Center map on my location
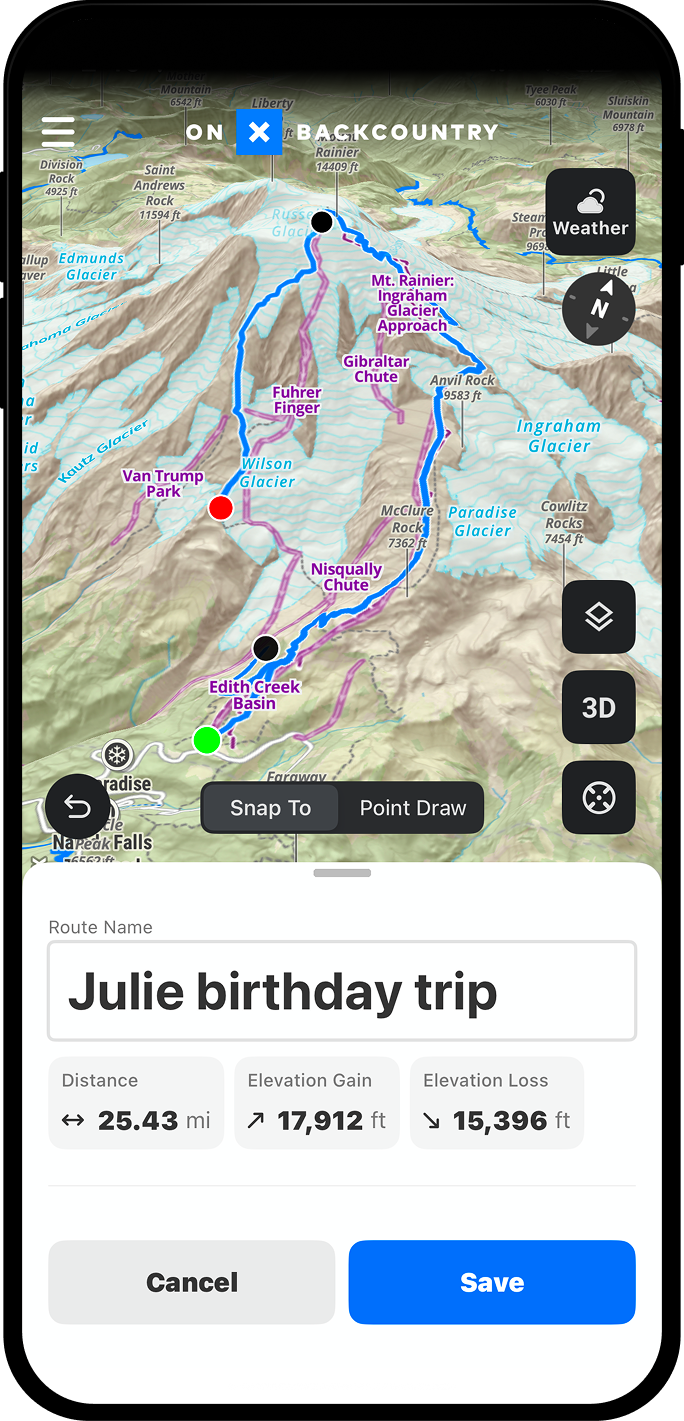 [x=598, y=798]
